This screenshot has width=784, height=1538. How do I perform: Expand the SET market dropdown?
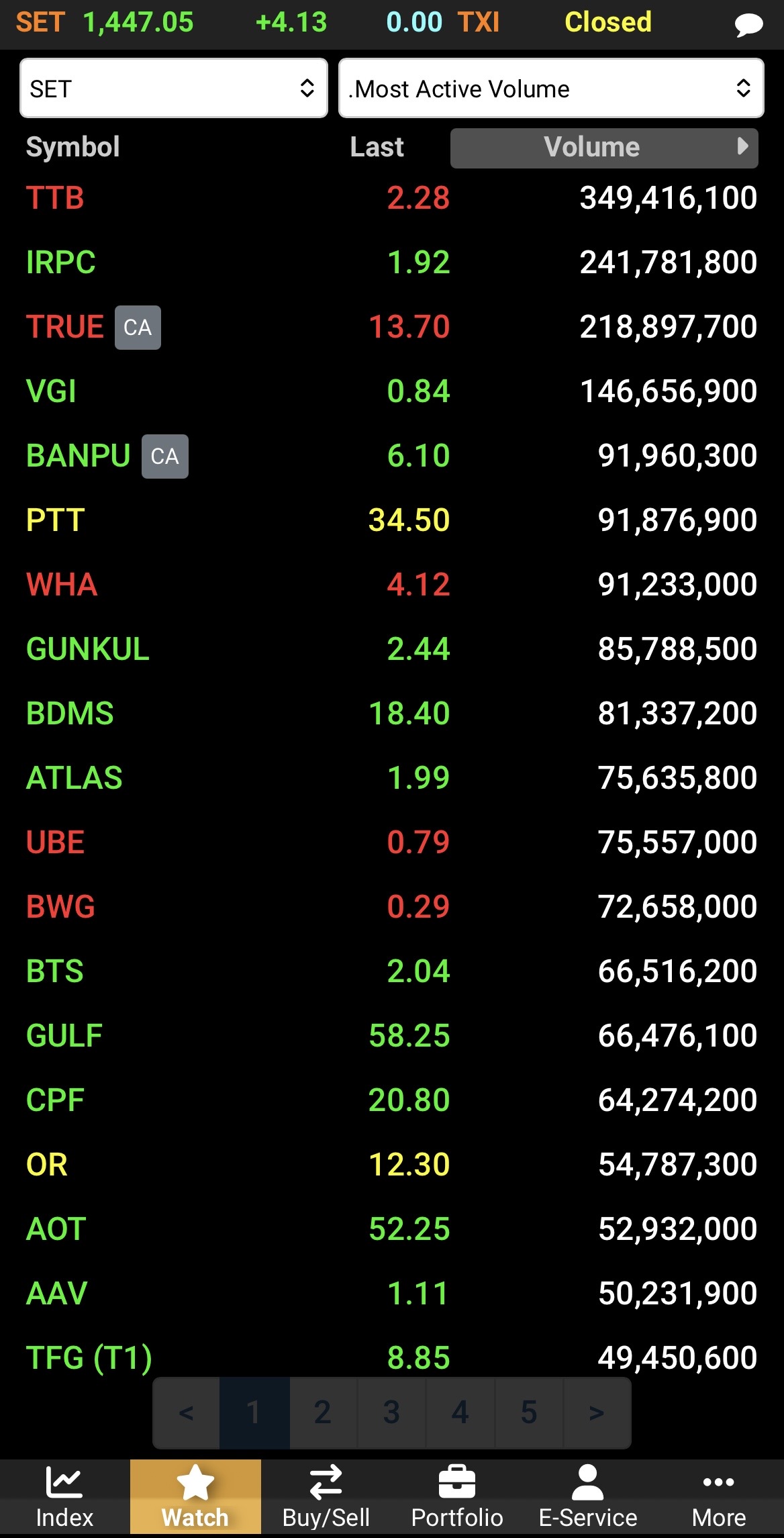point(174,88)
